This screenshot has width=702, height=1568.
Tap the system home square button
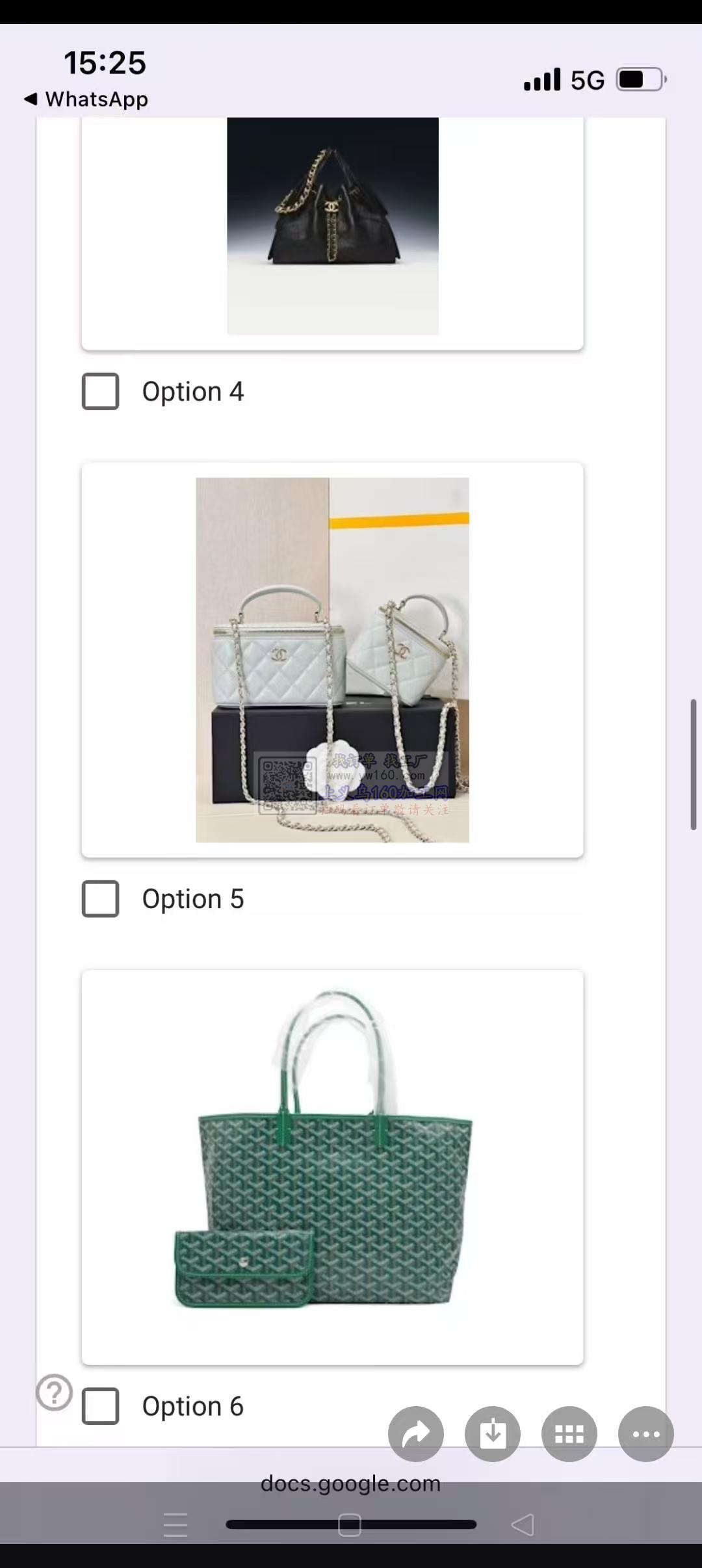tap(350, 1524)
